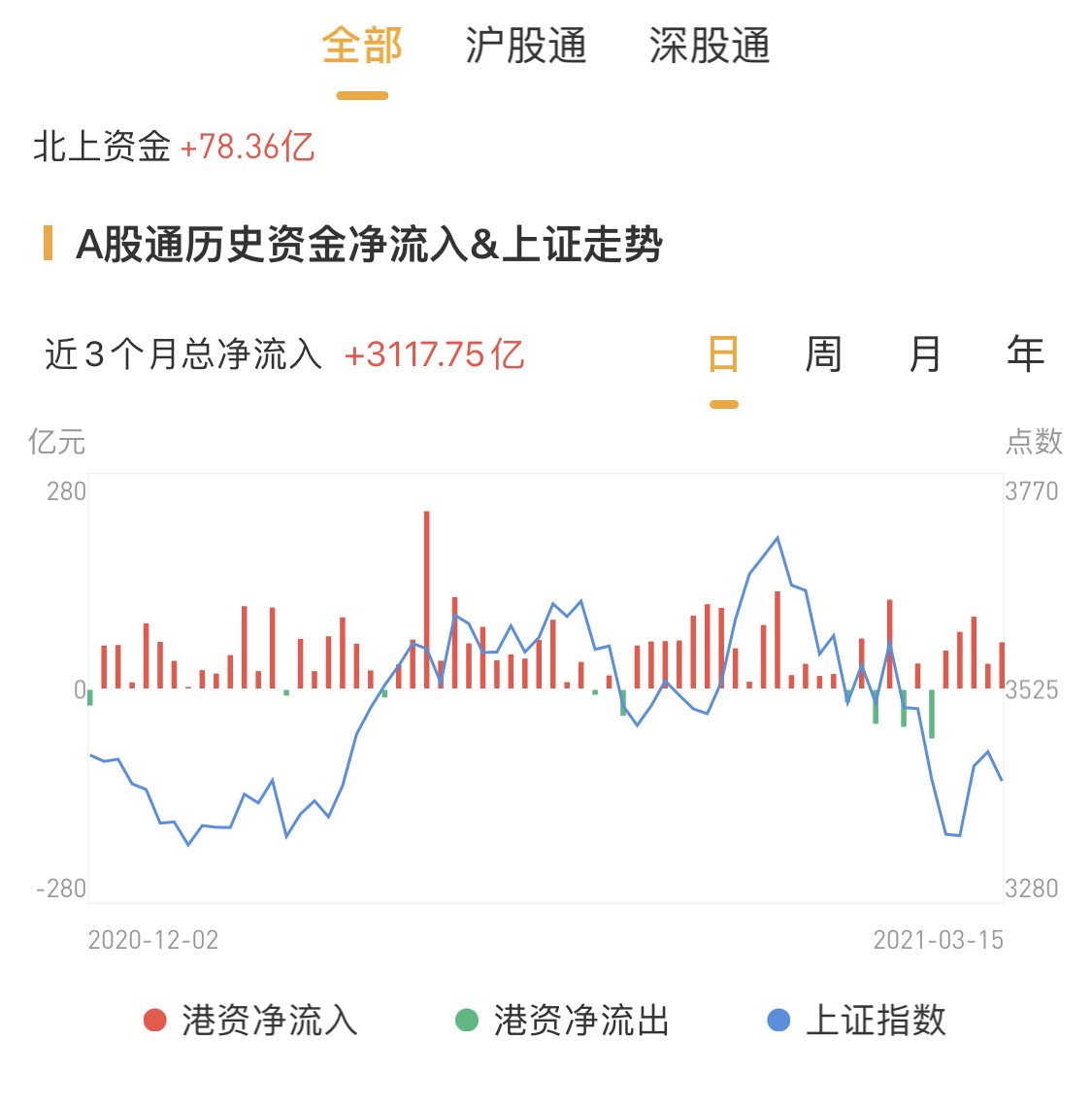Toggle the 港资净流出 legend series

point(563,1021)
